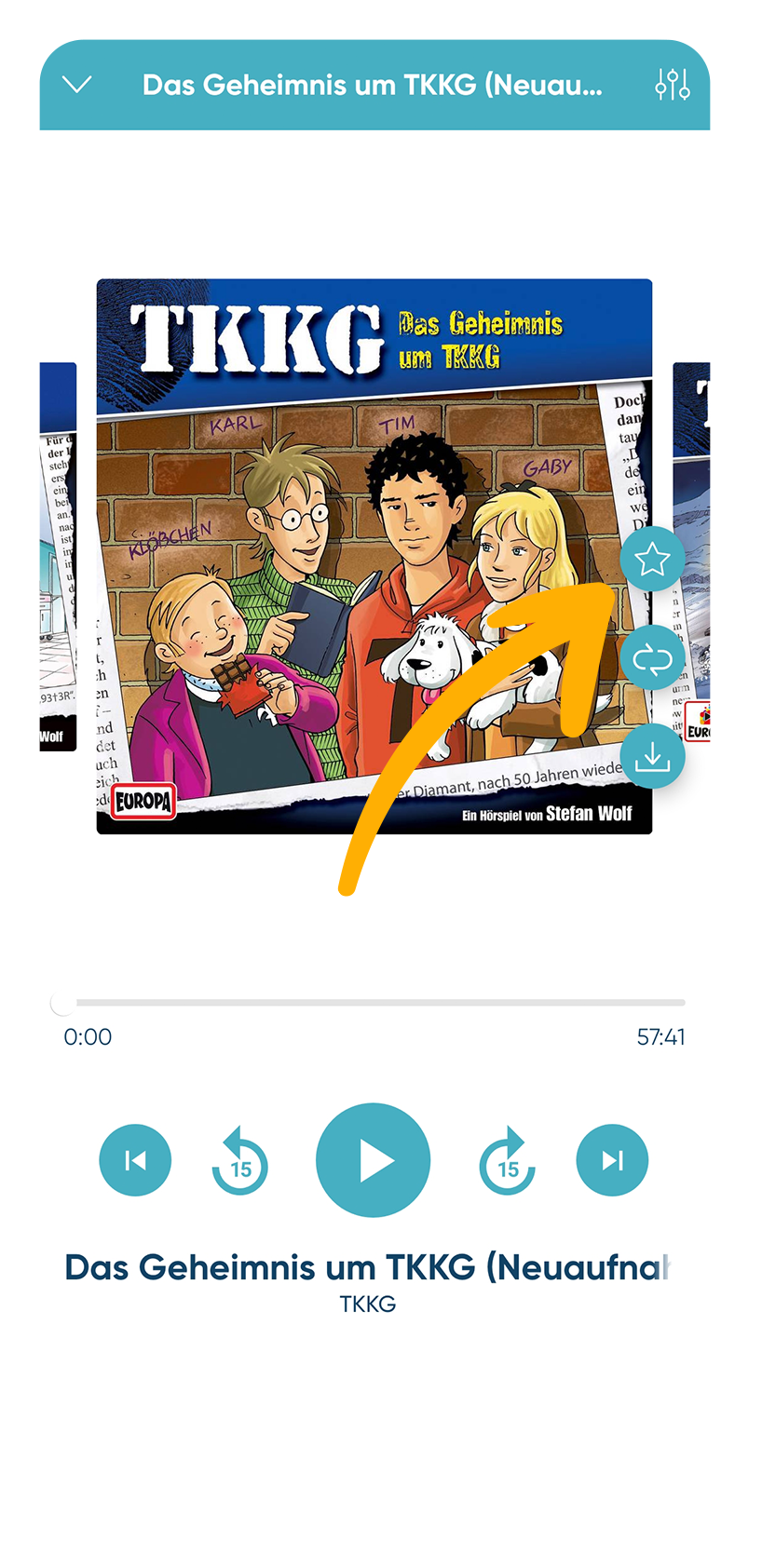Skip to the next track
Image resolution: width=762 pixels, height=1568 pixels.
click(x=612, y=1160)
